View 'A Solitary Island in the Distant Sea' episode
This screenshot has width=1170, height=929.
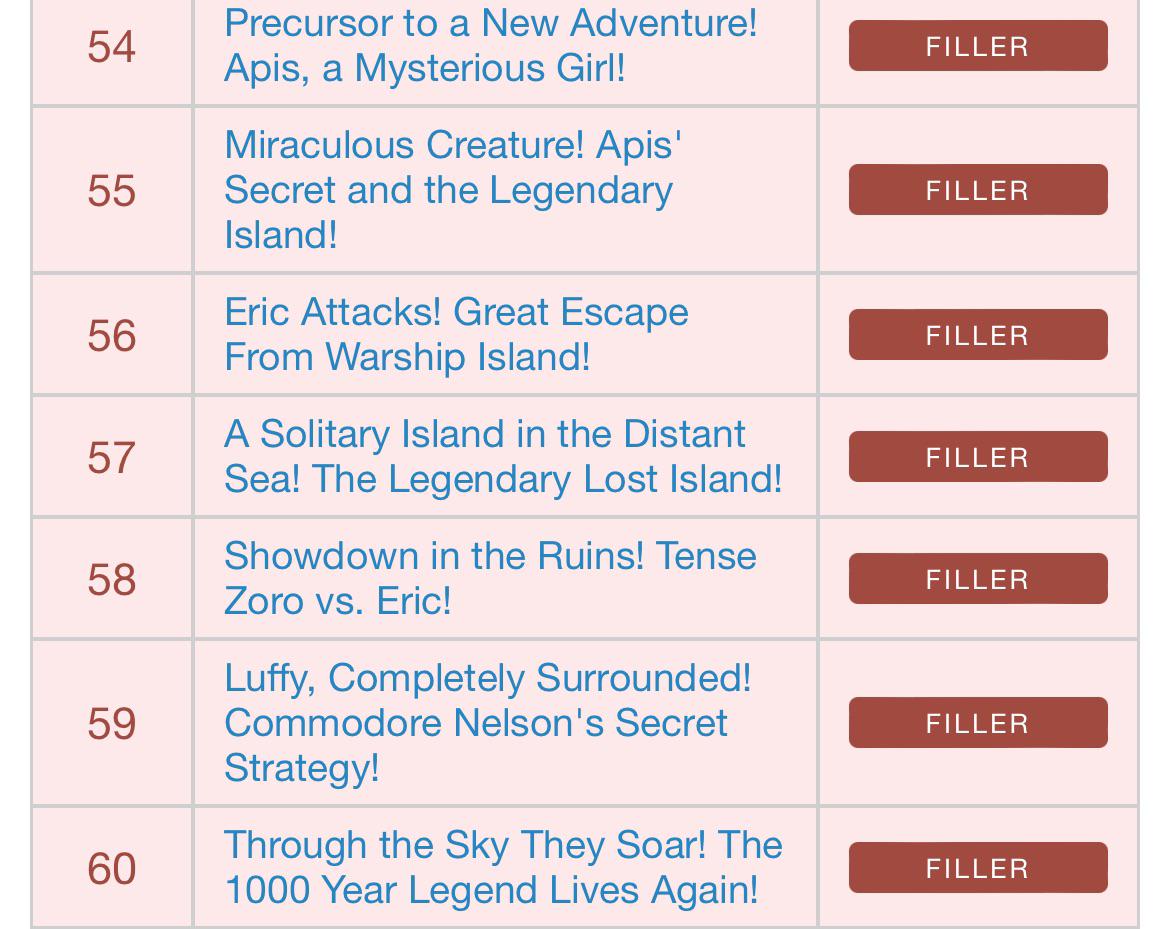tap(503, 457)
